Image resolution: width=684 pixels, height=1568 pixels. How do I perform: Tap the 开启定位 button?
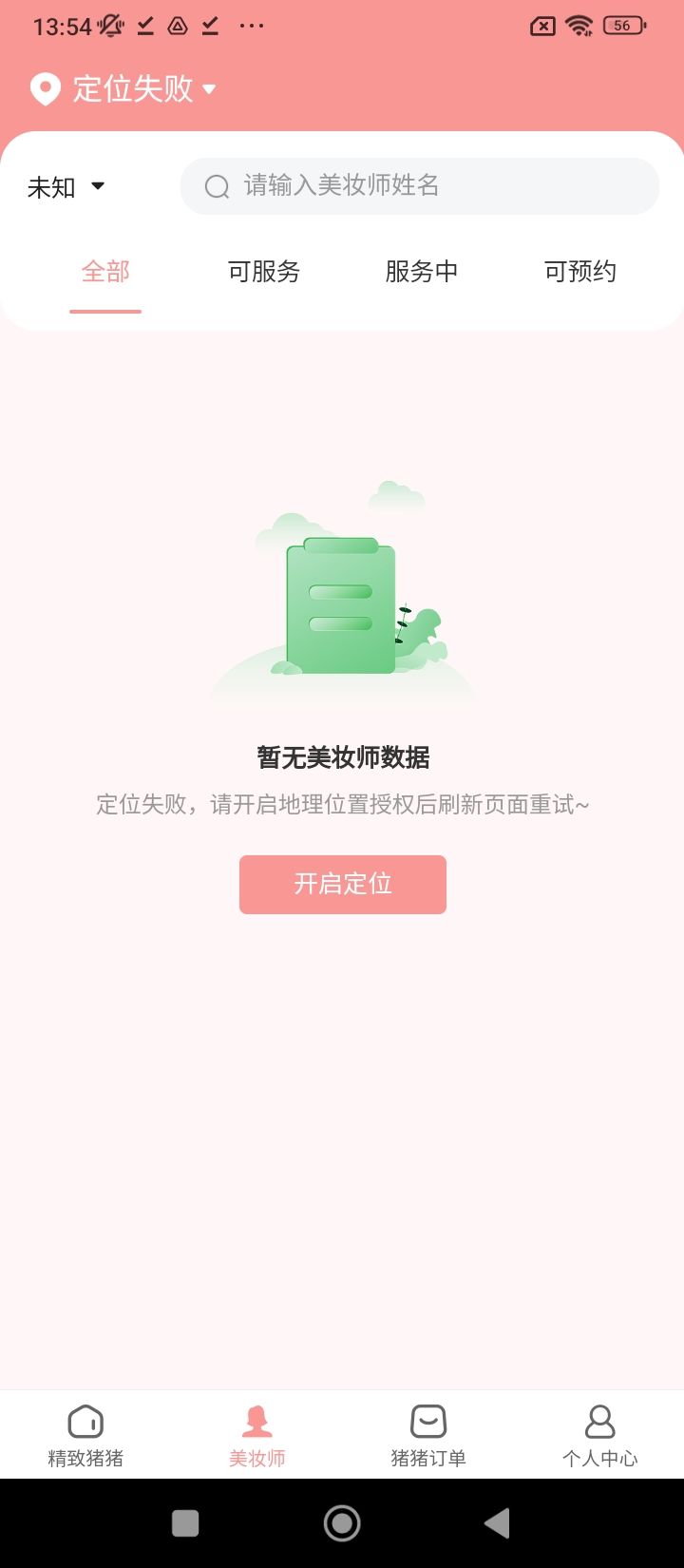[x=343, y=885]
